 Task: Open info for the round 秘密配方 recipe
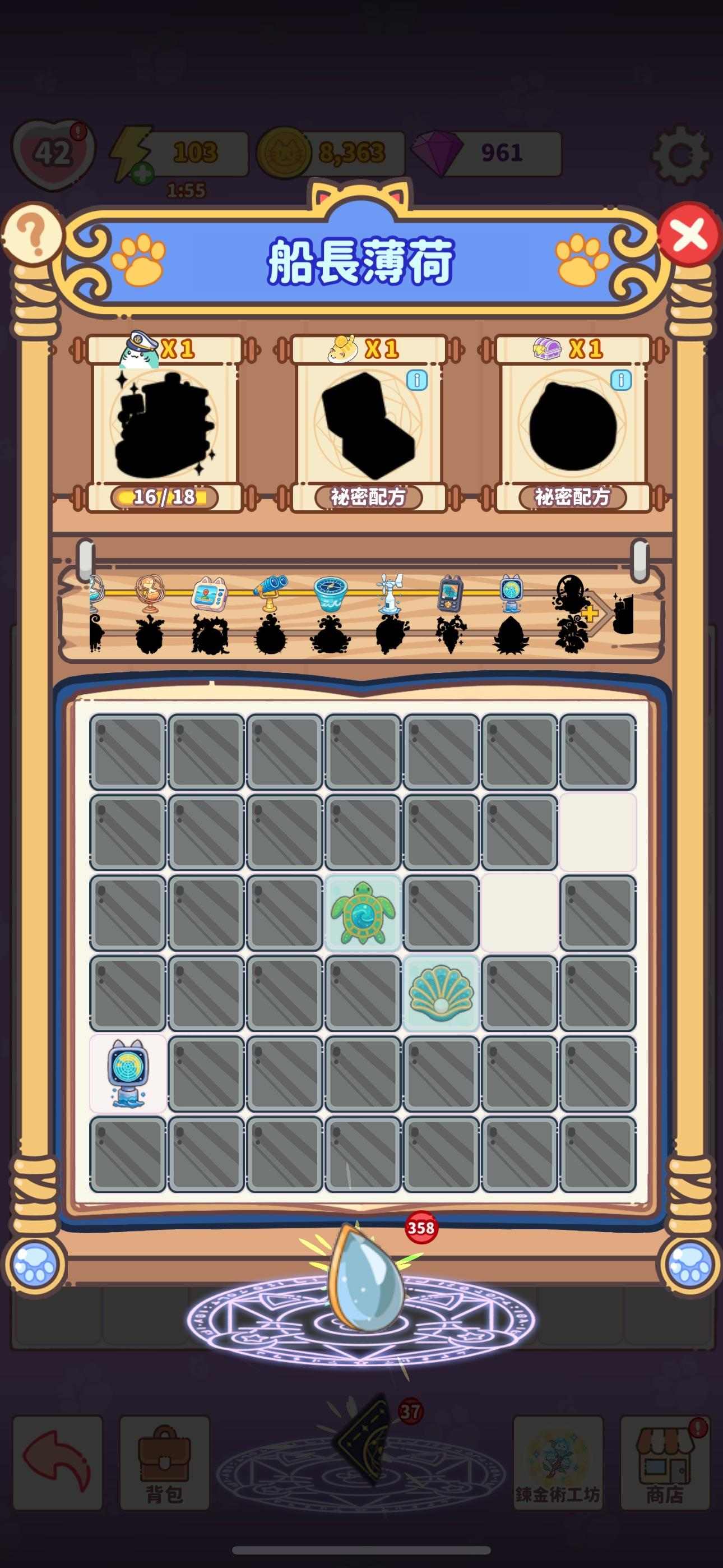pos(620,380)
